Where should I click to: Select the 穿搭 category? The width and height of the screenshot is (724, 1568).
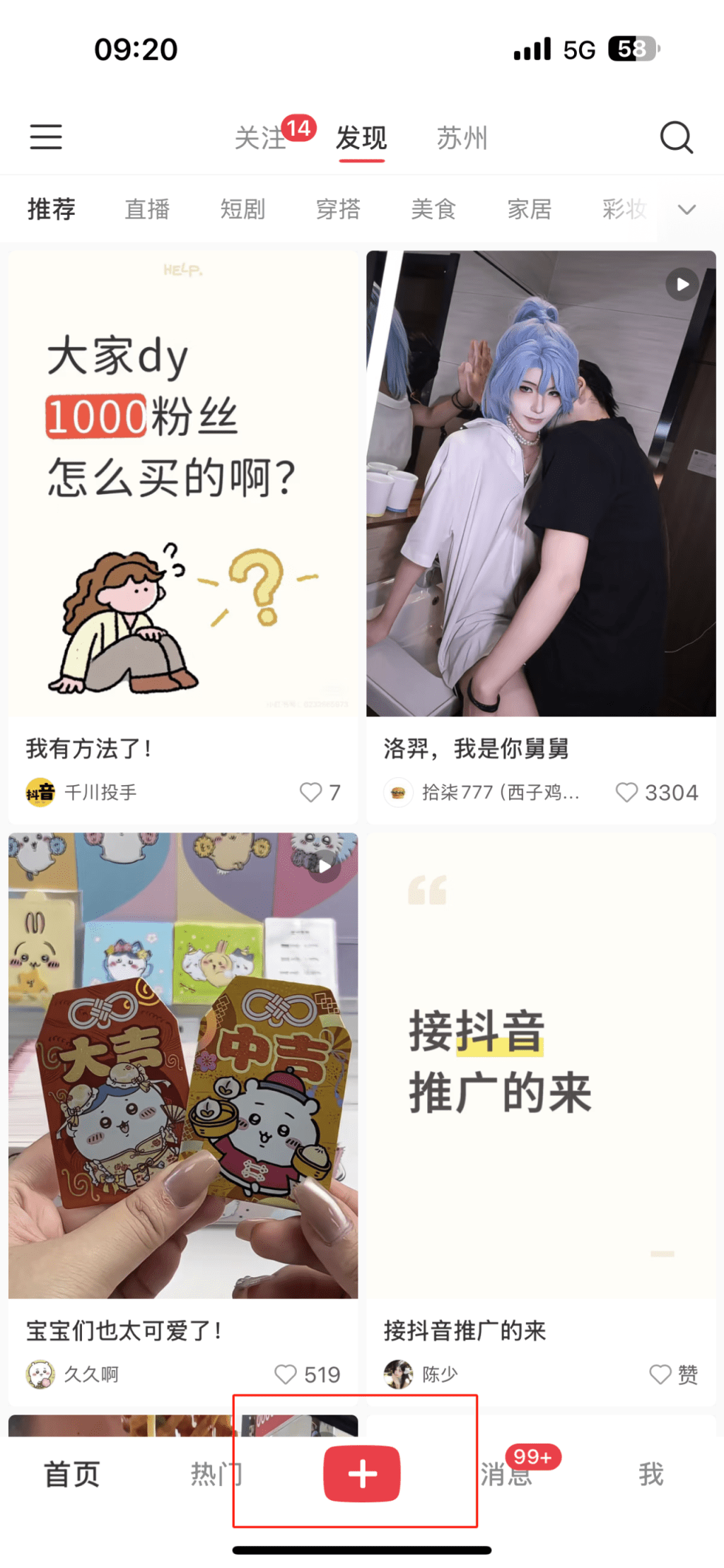(338, 209)
